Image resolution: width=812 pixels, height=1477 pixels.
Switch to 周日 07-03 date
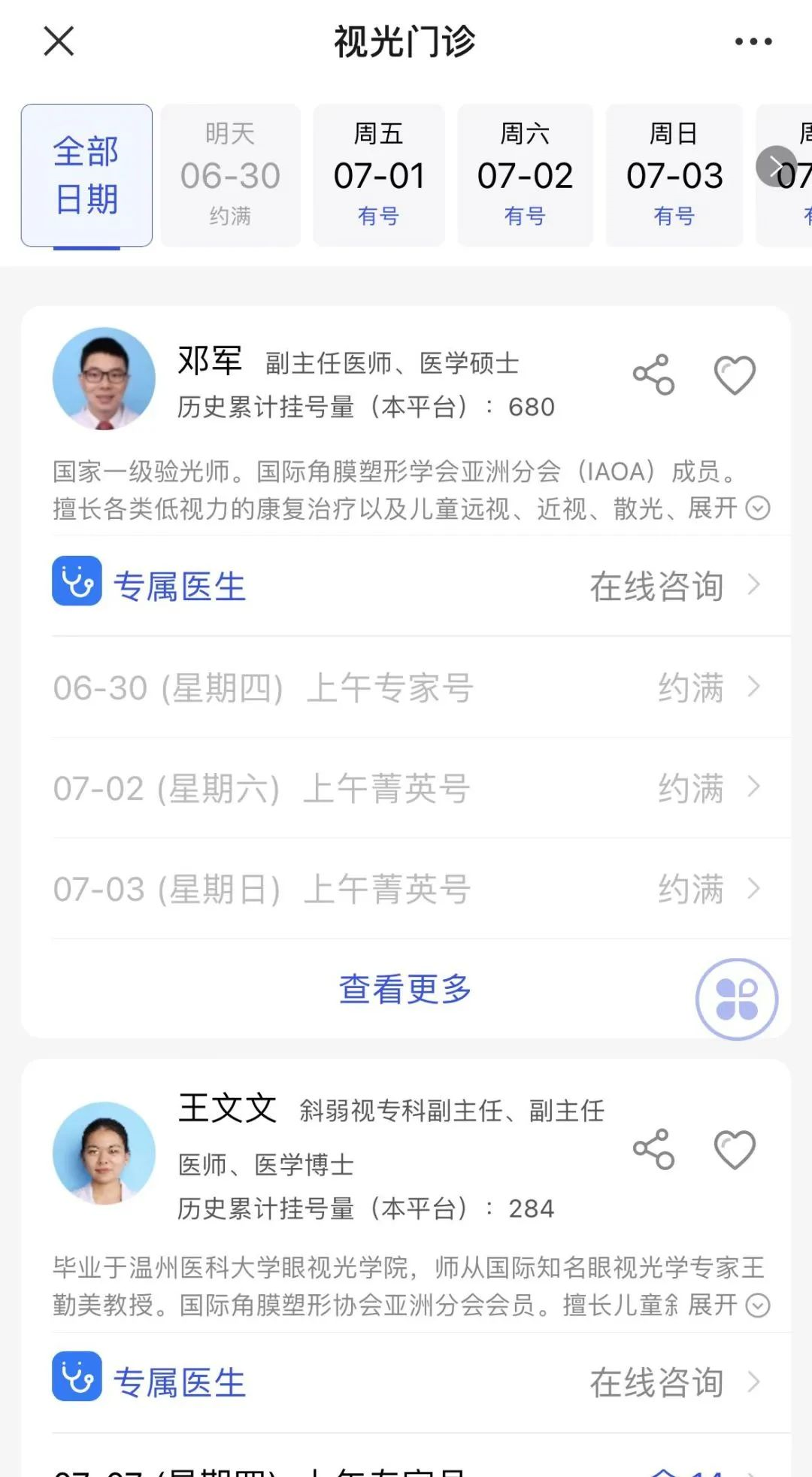(x=674, y=175)
